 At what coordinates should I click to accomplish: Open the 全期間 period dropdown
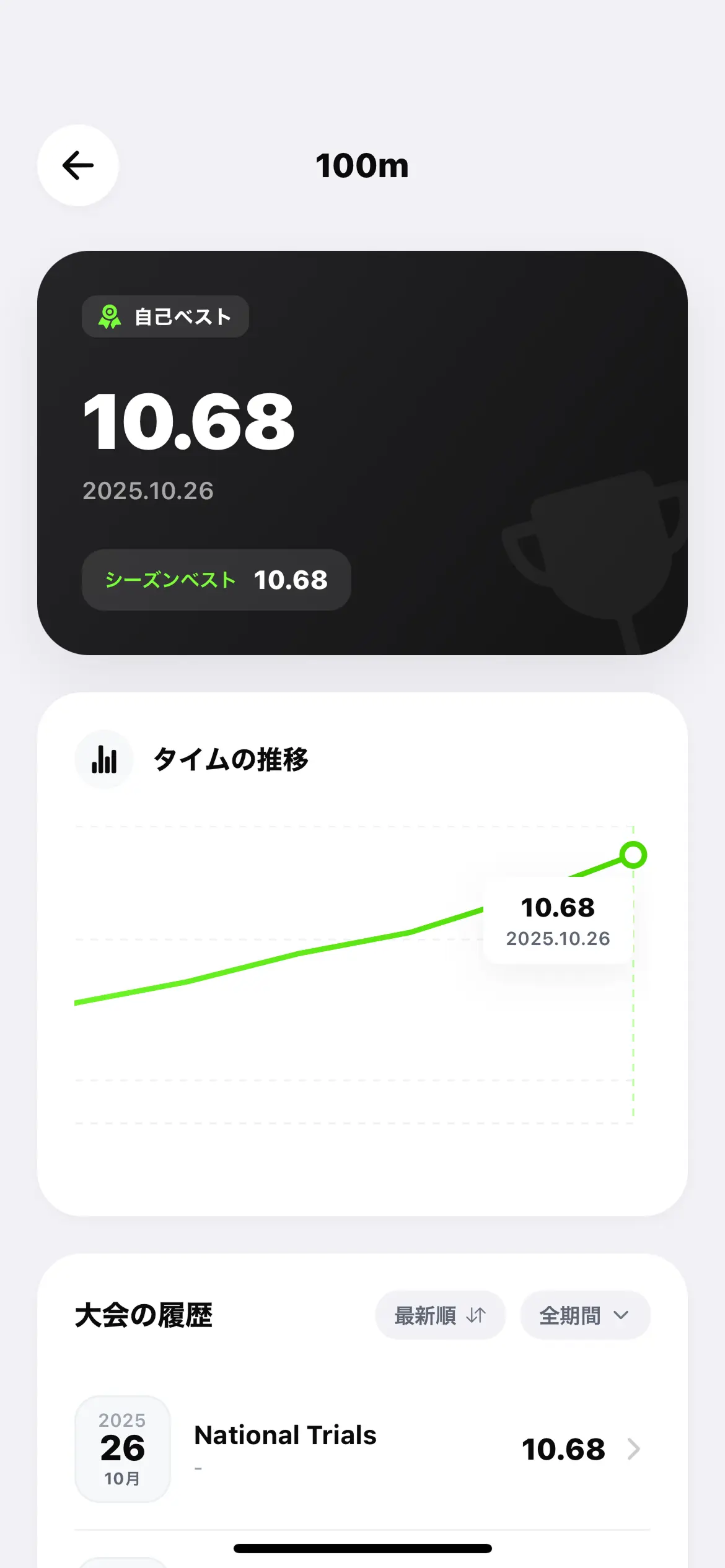point(584,1315)
